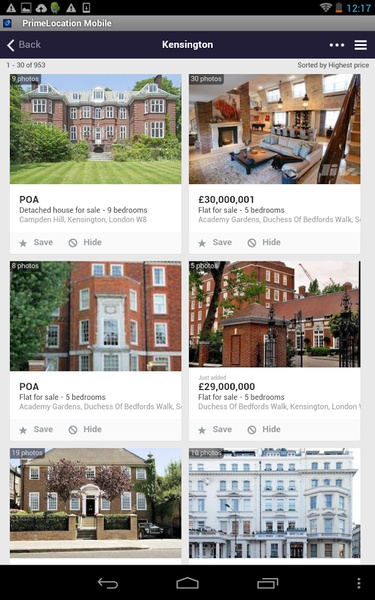Open the Campden Hill detached house listing
Screen dimensions: 375x600
96,153
